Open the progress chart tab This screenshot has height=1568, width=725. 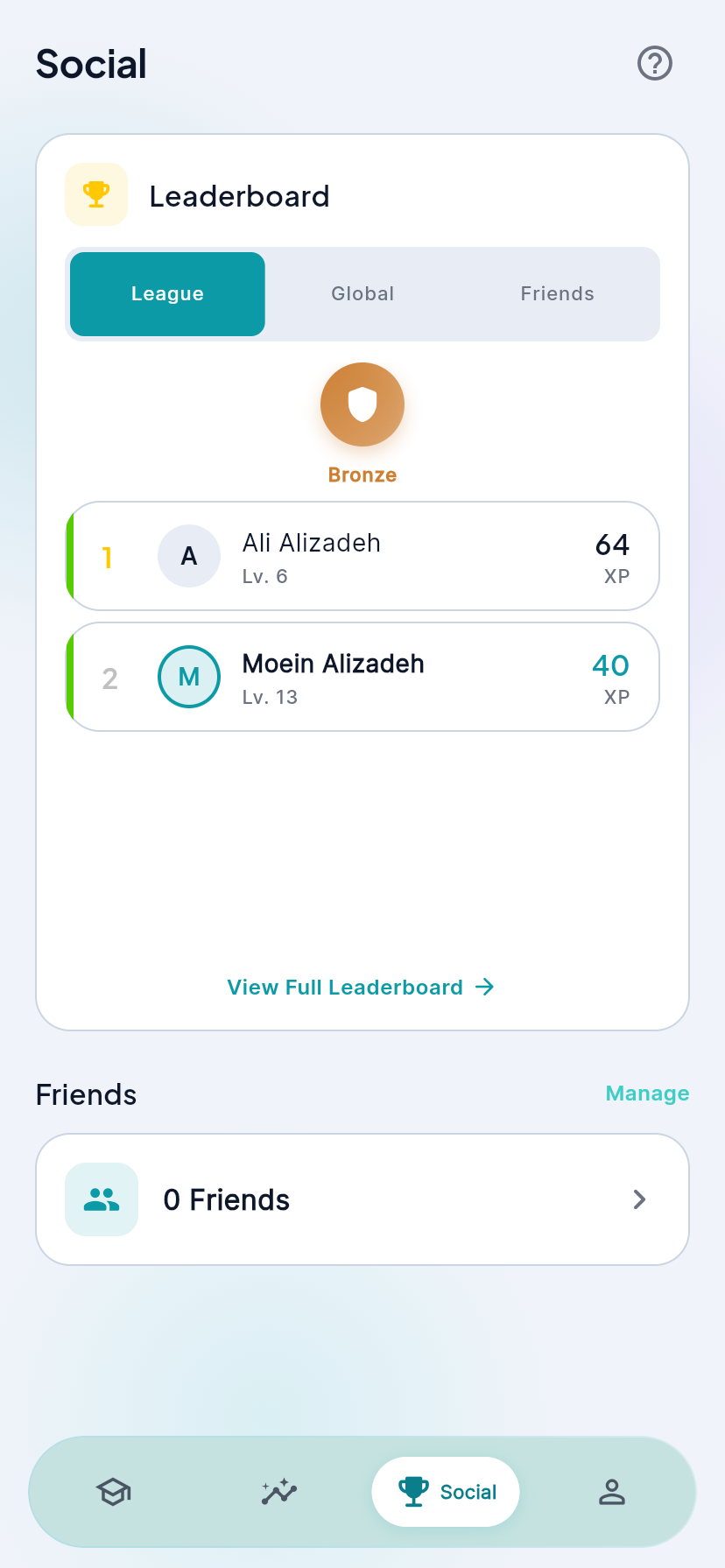[x=279, y=1492]
